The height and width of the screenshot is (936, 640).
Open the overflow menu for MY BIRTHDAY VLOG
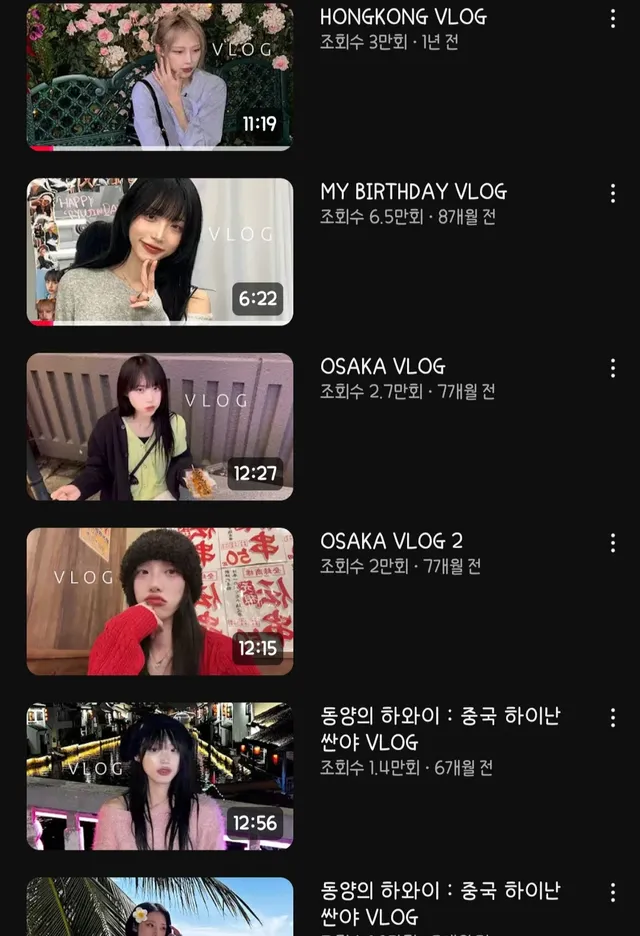612,193
